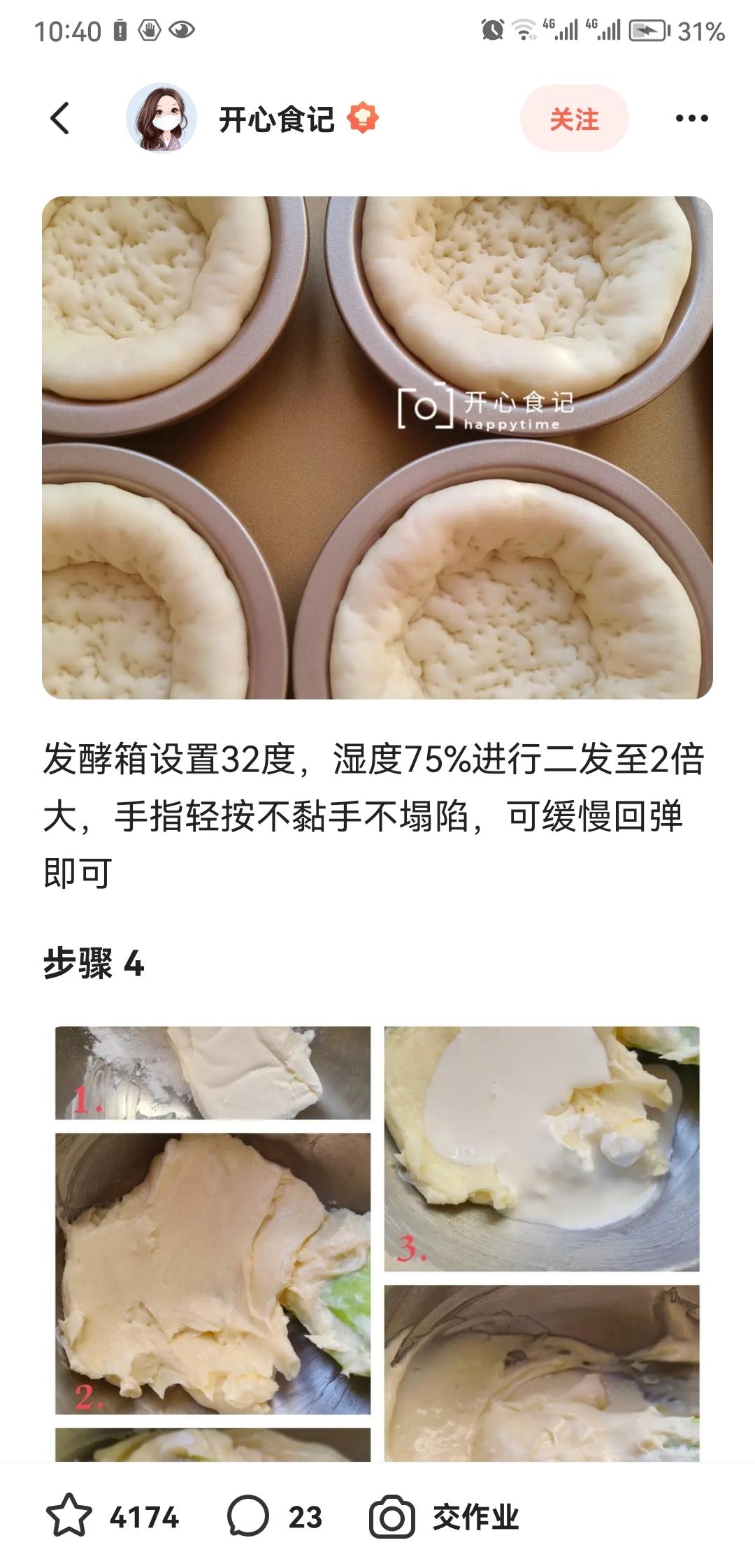Favorite this recipe with the star
The image size is (755, 1568).
tap(69, 1516)
